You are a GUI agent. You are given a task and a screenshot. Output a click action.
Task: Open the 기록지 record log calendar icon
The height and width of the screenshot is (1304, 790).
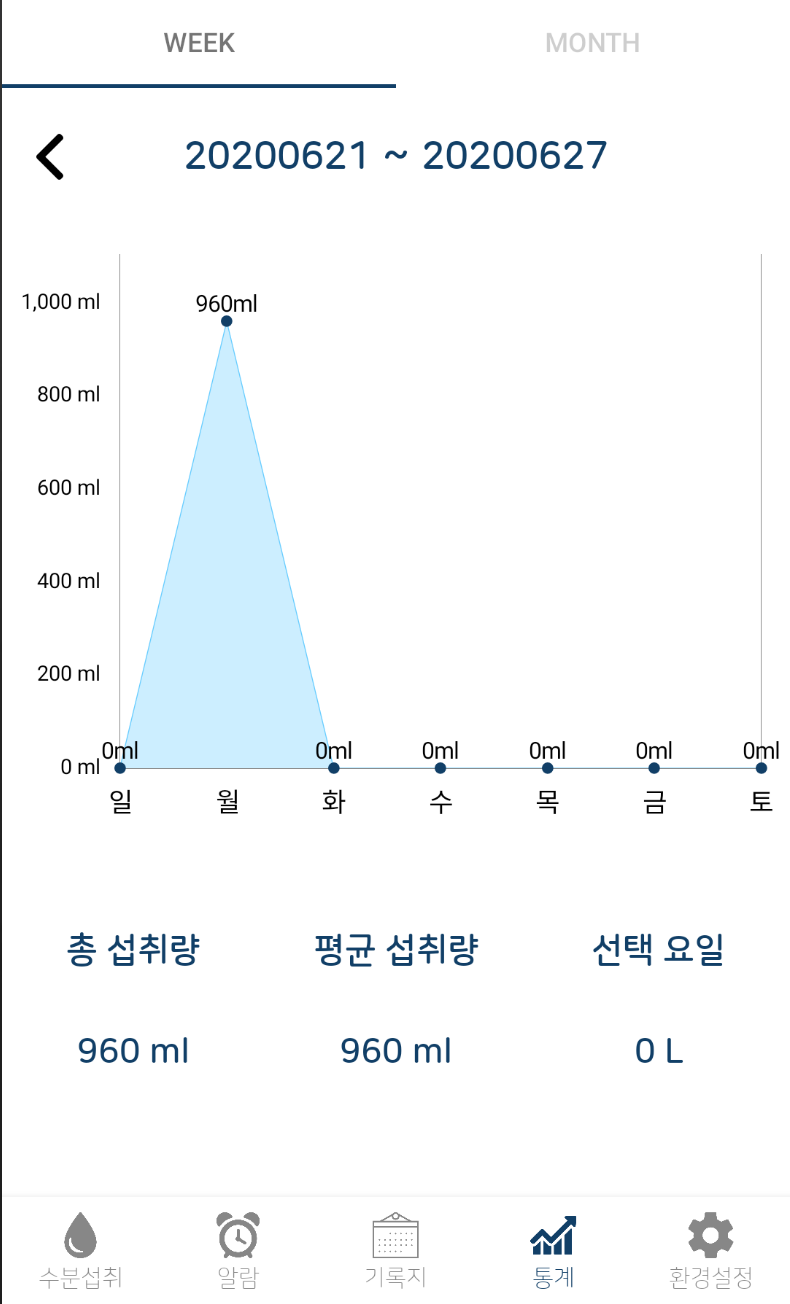395,1245
